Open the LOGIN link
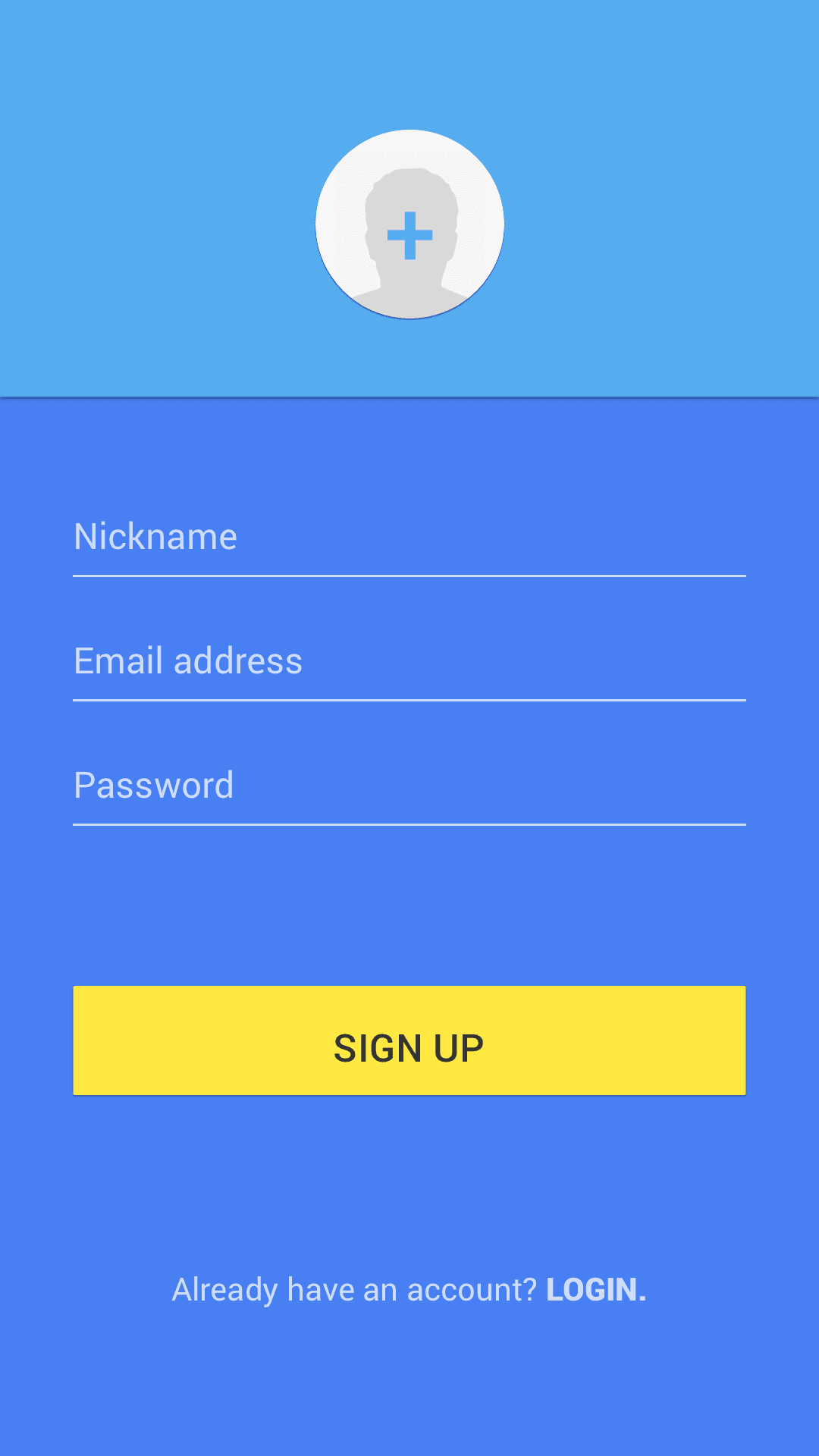 click(595, 1290)
